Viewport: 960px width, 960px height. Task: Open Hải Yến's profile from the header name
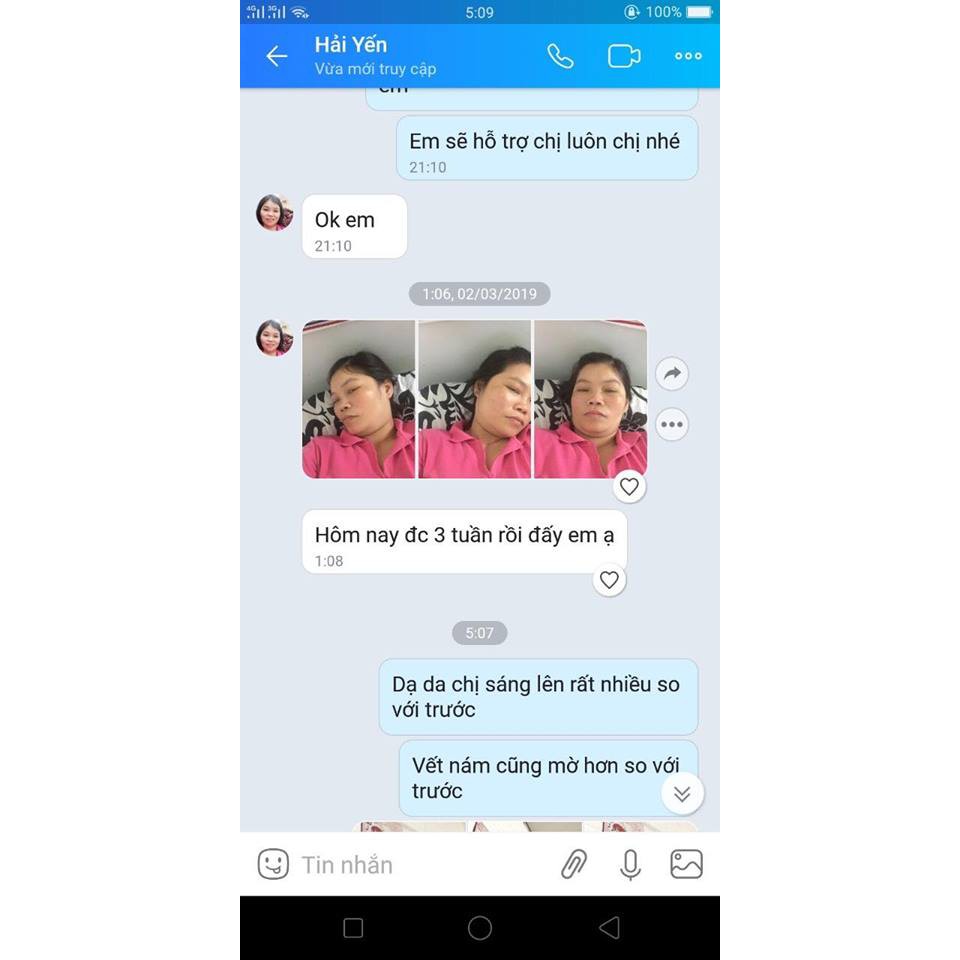click(x=351, y=45)
